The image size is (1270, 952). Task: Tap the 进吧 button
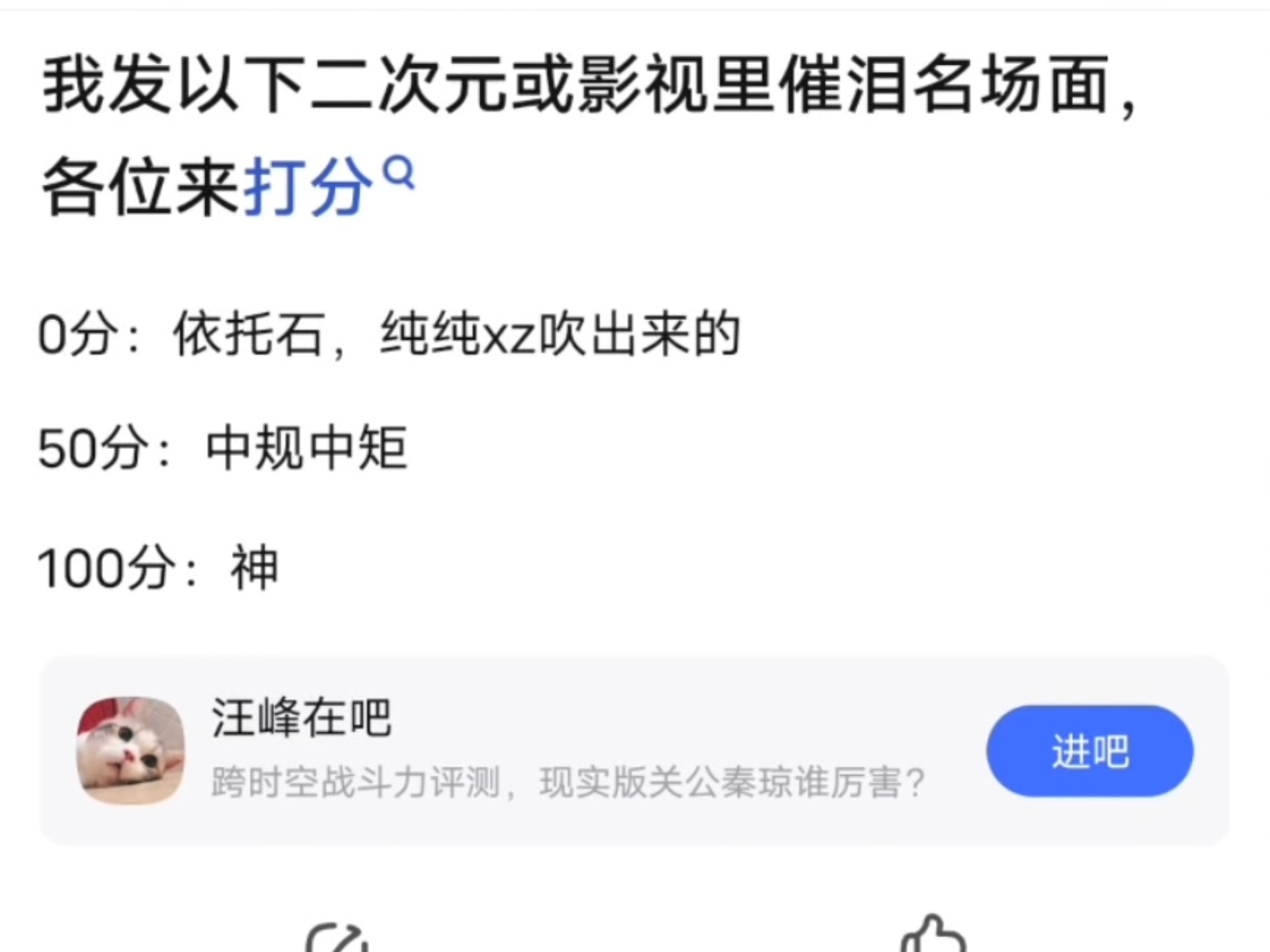1089,751
